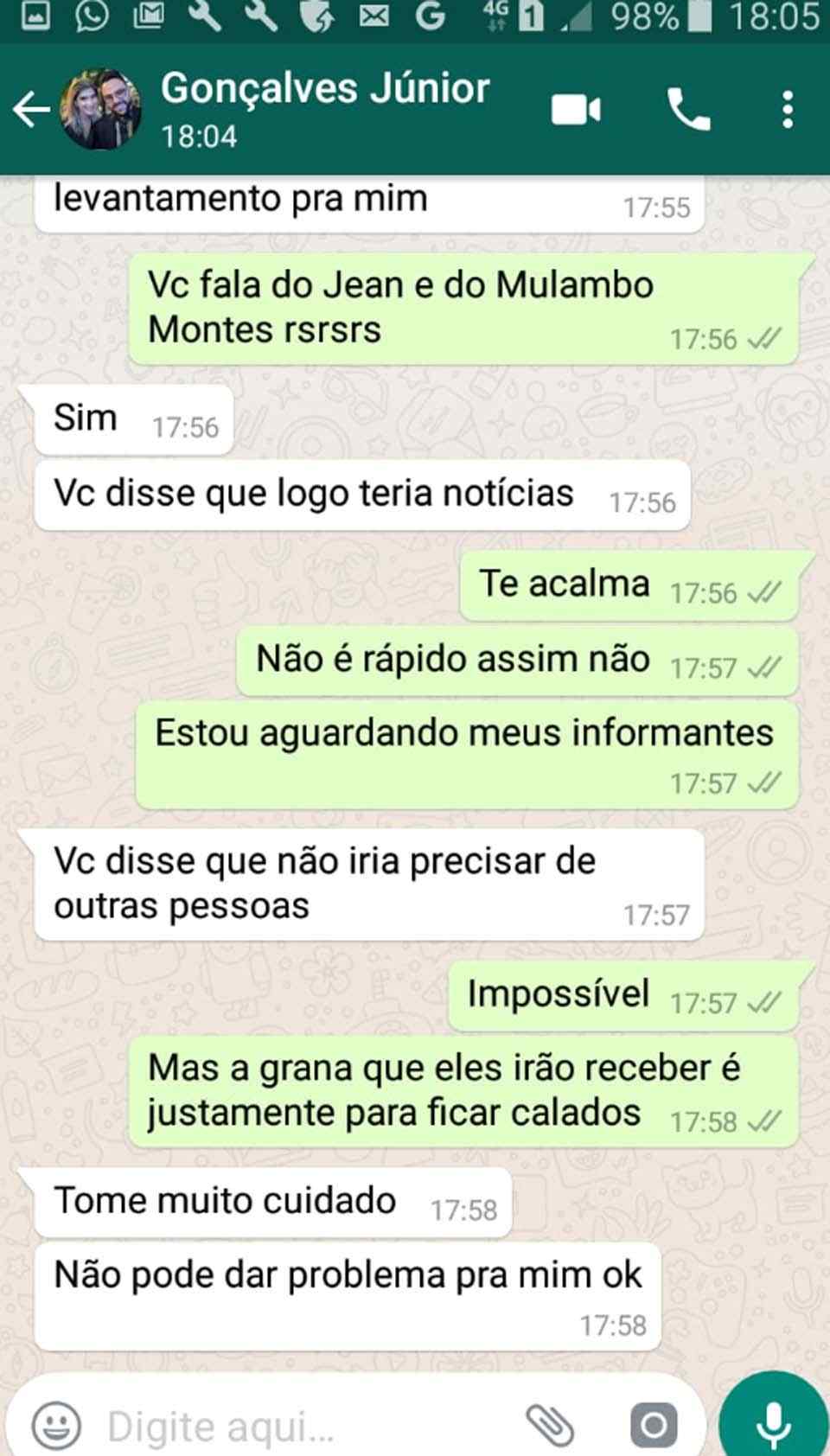Start a video call with Gonçalves Júnior

(x=576, y=110)
